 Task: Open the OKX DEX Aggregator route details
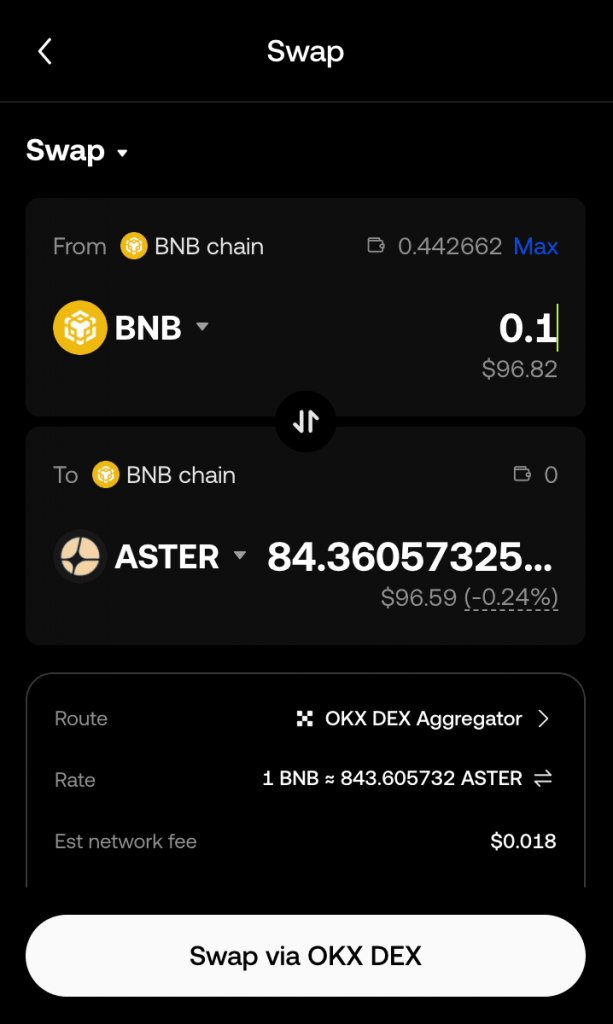pyautogui.click(x=423, y=718)
